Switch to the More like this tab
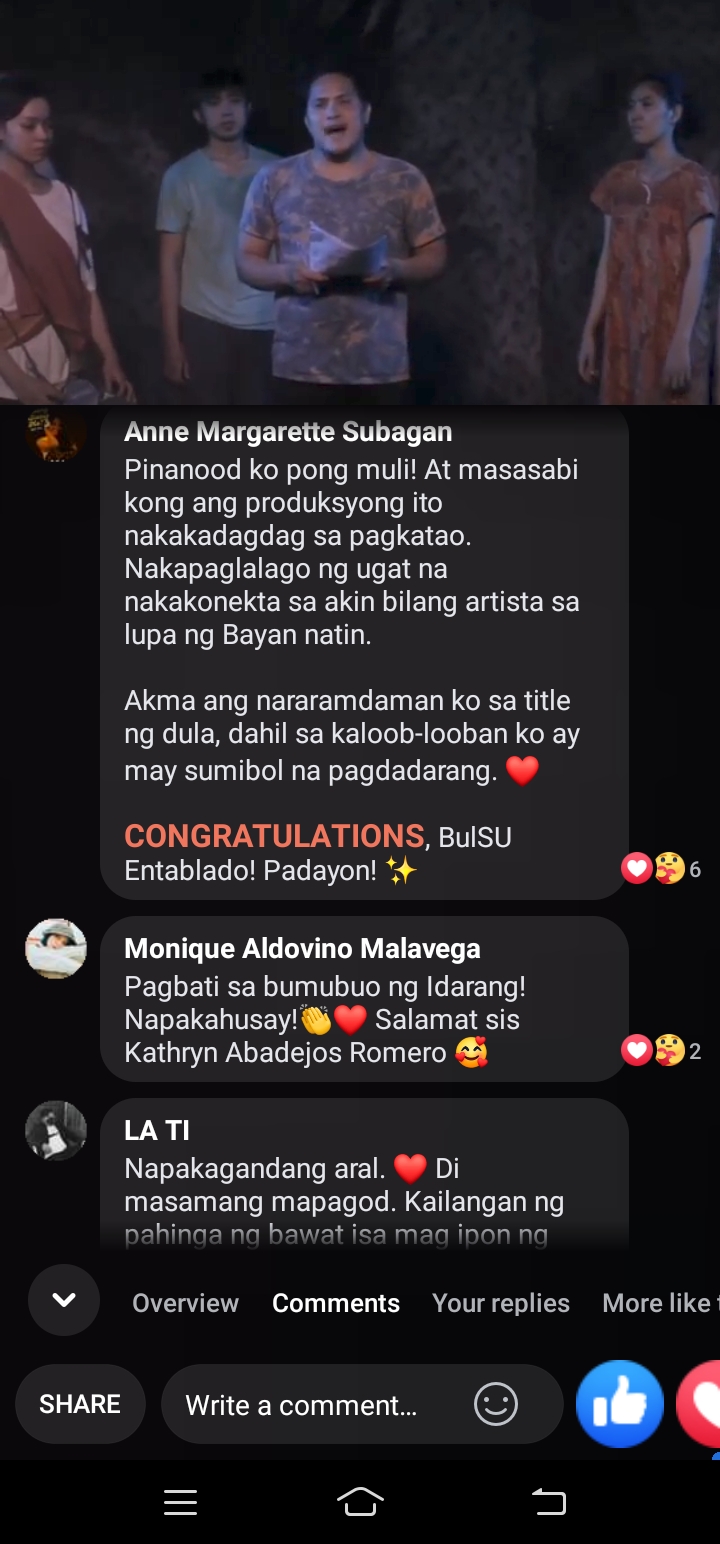The width and height of the screenshot is (720, 1544). click(x=660, y=1303)
